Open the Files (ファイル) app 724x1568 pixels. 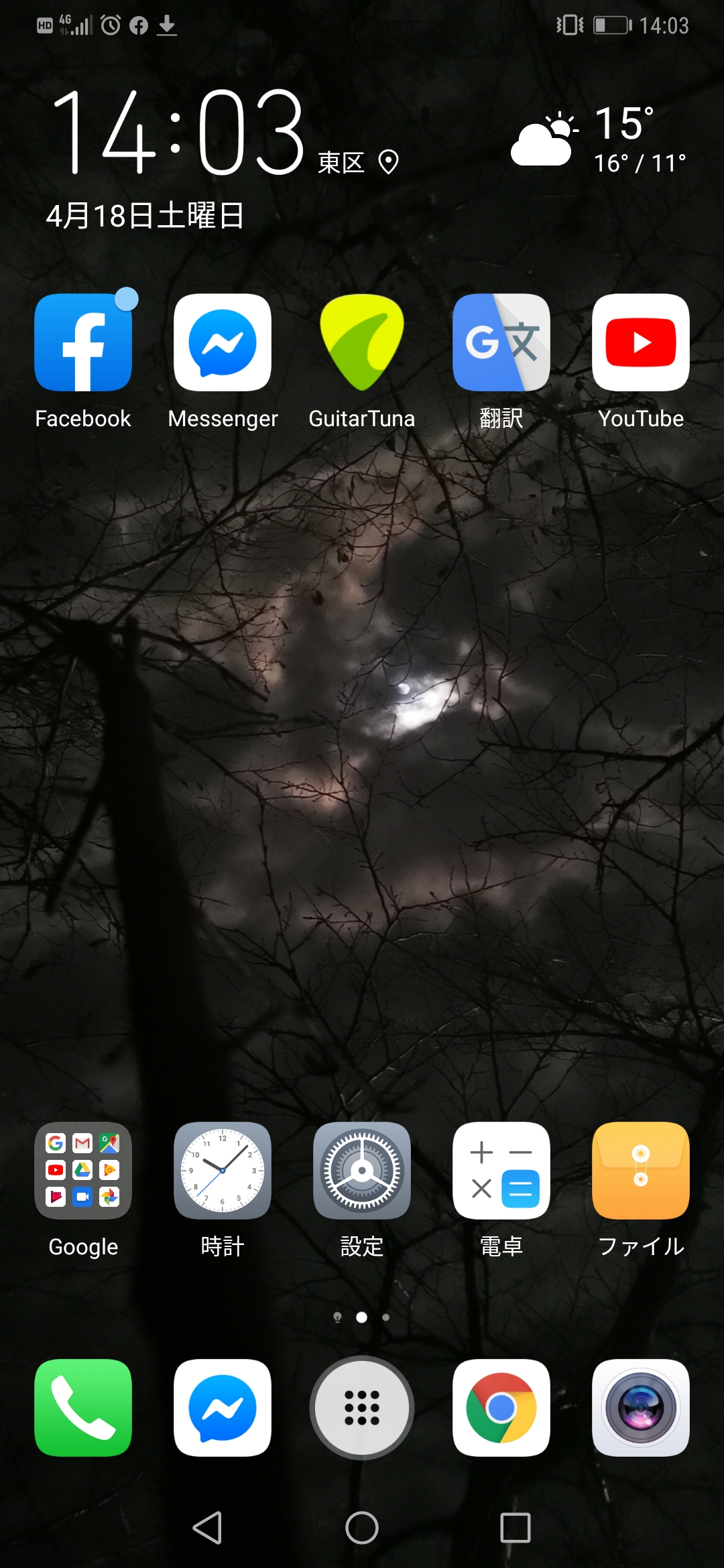tap(641, 1171)
